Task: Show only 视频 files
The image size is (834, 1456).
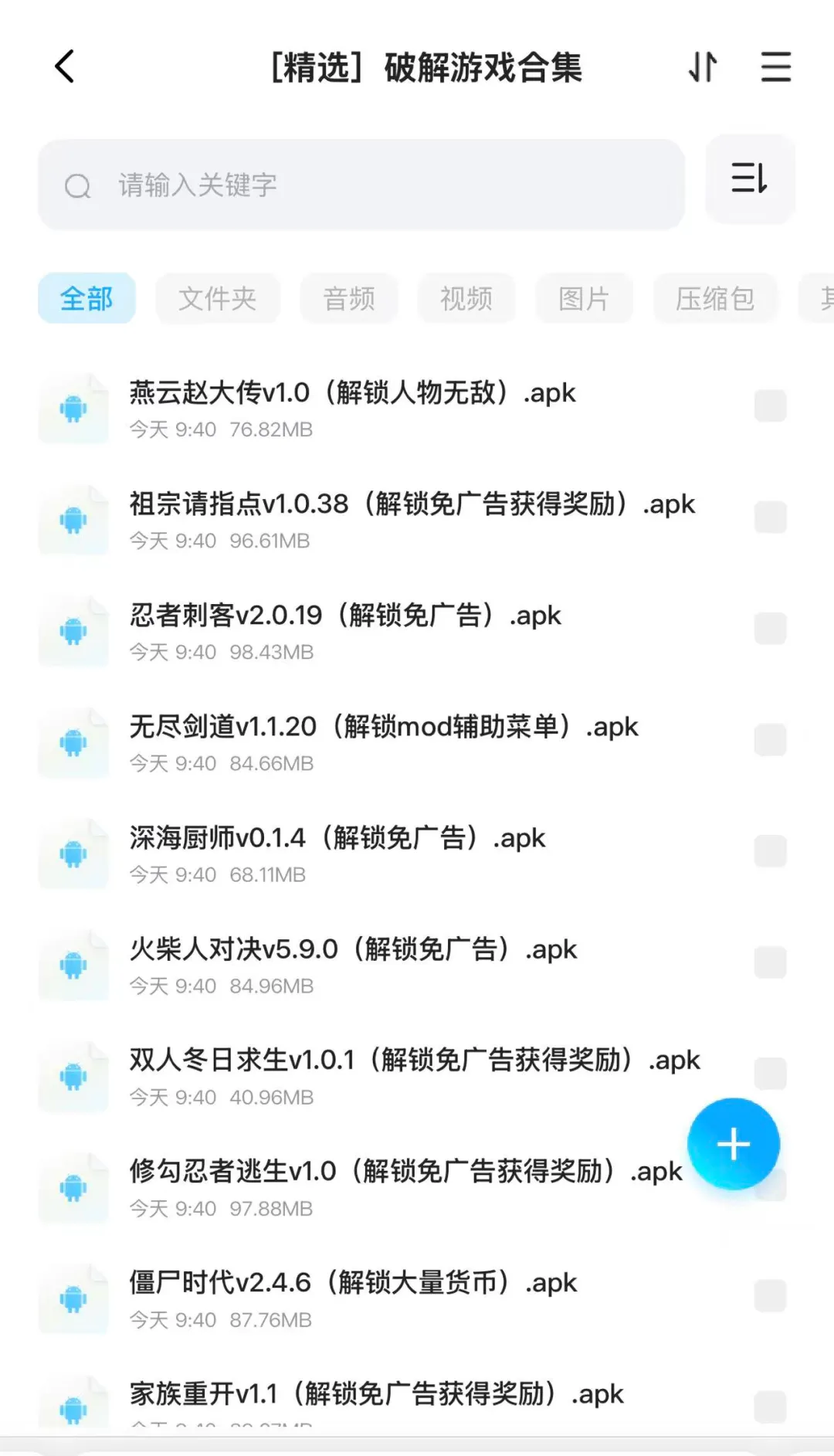Action: pos(466,298)
